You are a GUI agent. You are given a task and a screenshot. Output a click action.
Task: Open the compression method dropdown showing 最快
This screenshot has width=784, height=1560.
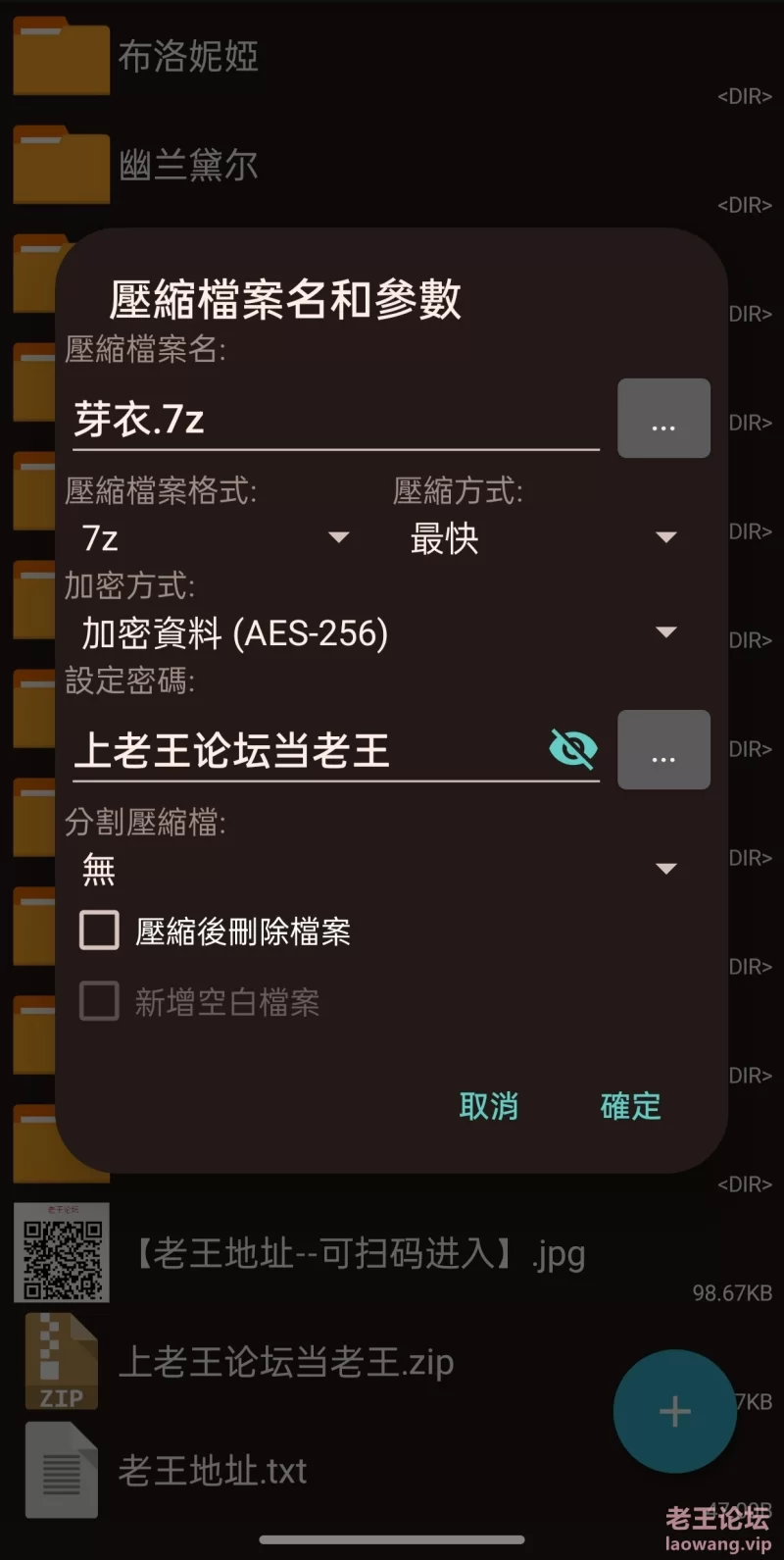pos(543,537)
